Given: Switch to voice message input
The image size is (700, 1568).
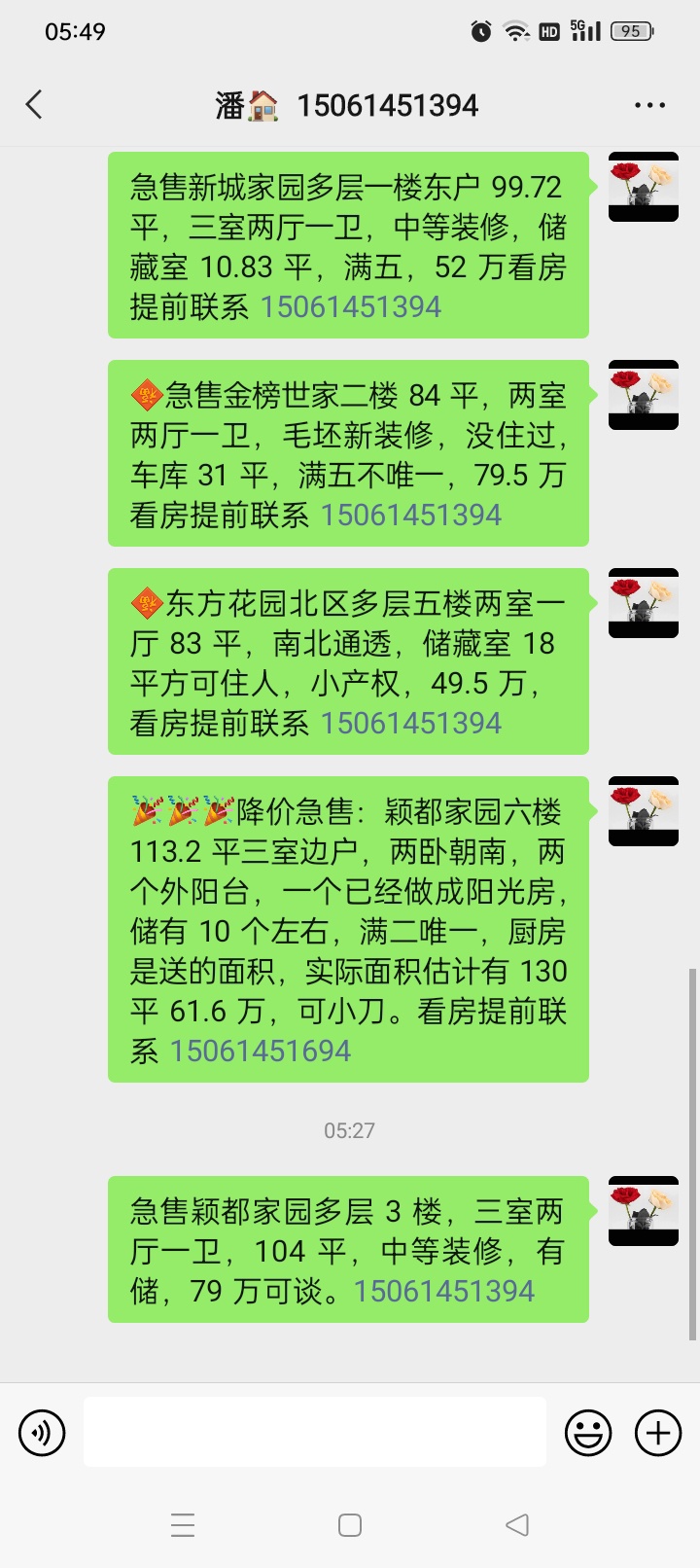Looking at the screenshot, I should (x=42, y=1433).
